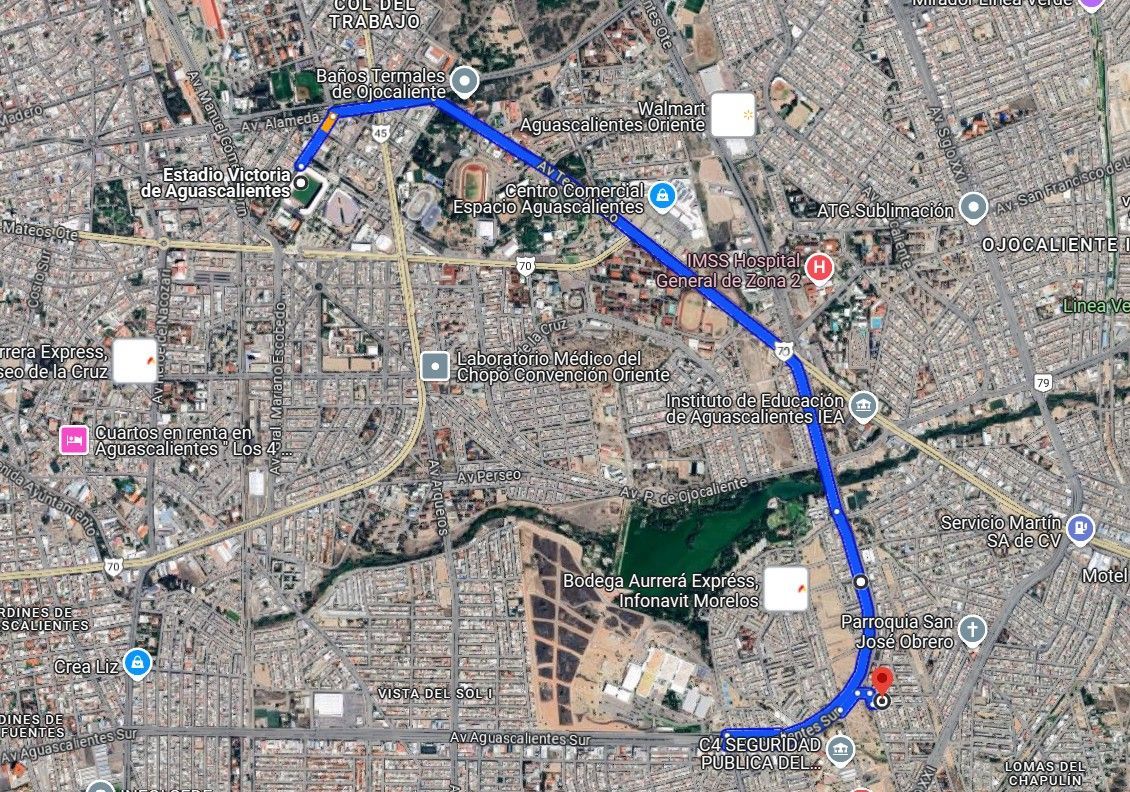Screen dimensions: 1130x792
Task: Tap the Laboratorio Médico del Chopo marker
Action: [x=435, y=366]
